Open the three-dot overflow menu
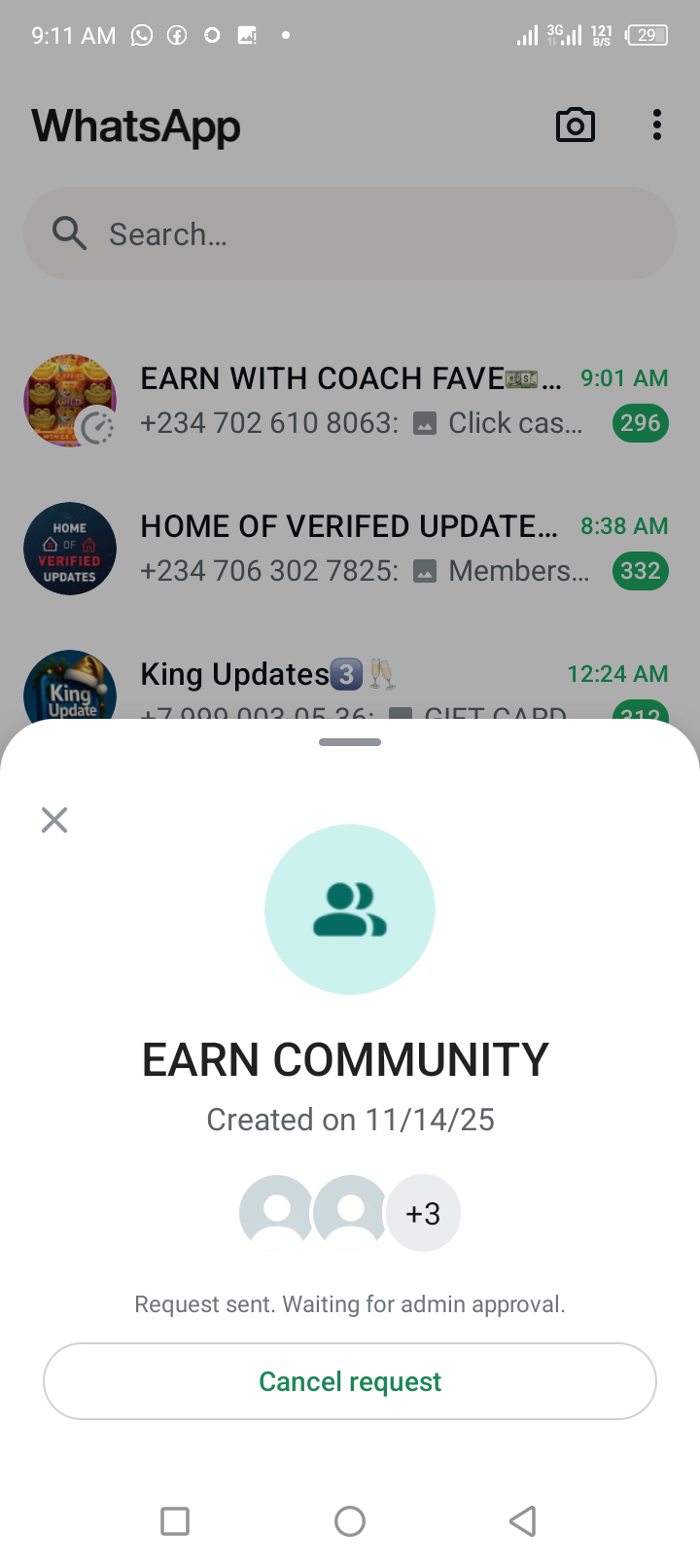The image size is (700, 1568). (657, 125)
